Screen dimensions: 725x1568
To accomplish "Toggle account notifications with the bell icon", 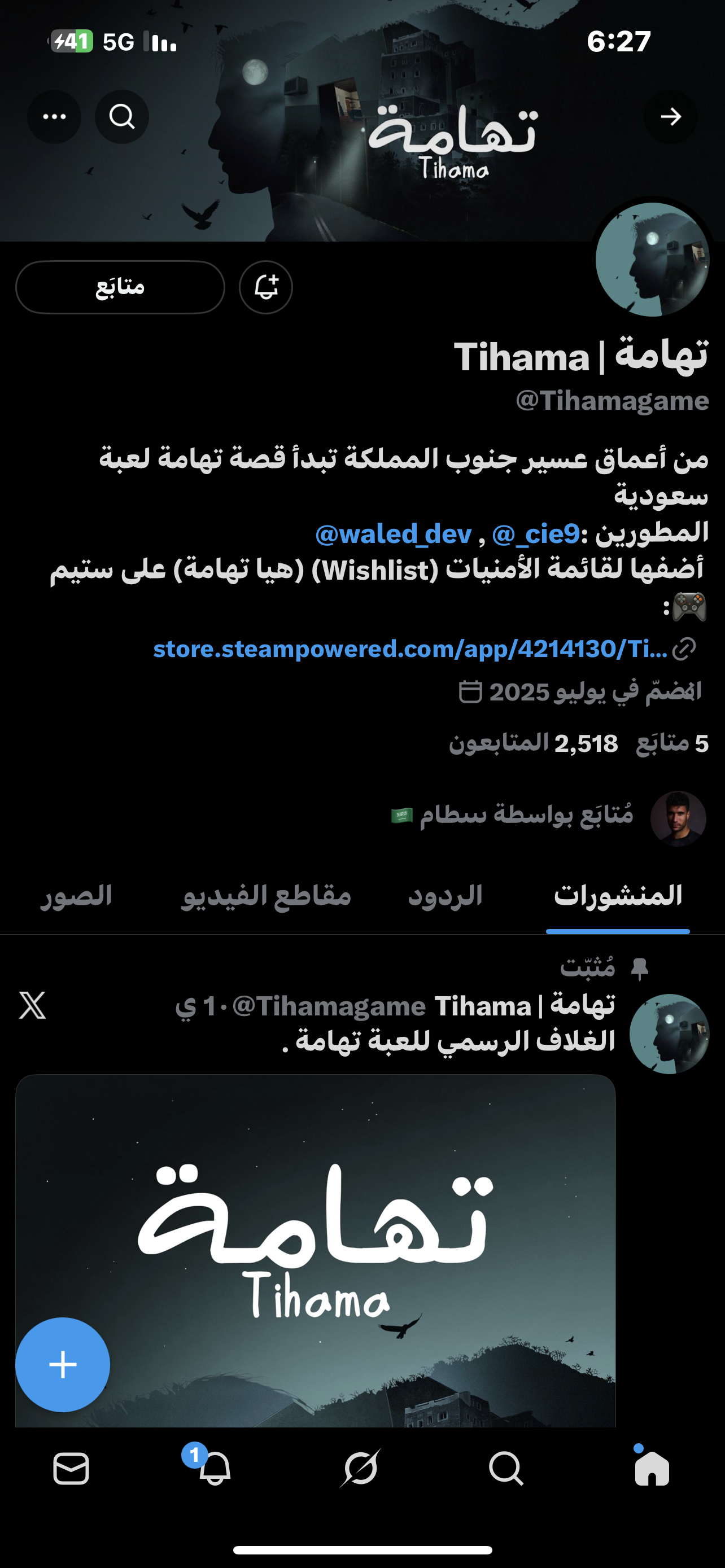I will coord(266,287).
